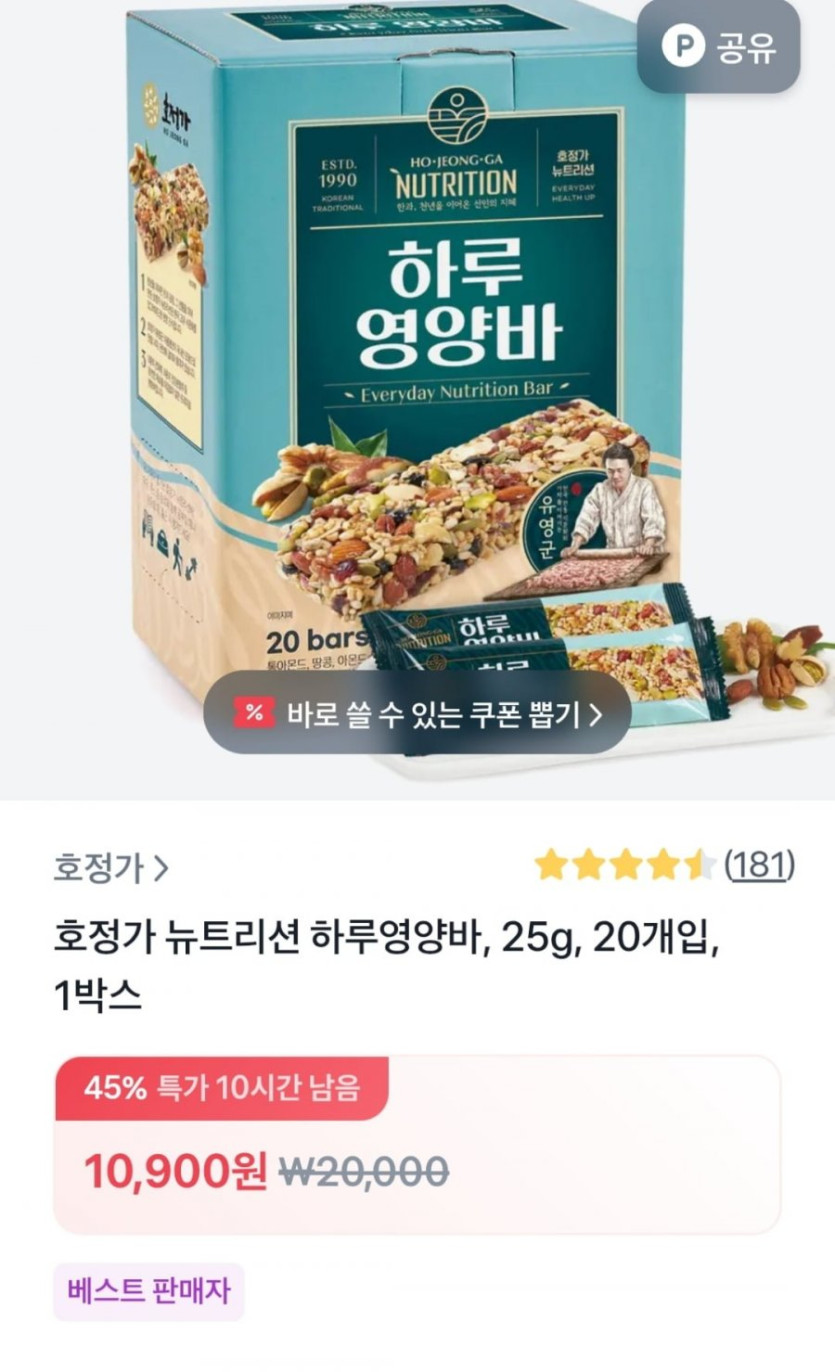Open the 바로 쓸 수 있는 쿠폰 뽑기 banner
The height and width of the screenshot is (1372, 835).
pyautogui.click(x=417, y=713)
